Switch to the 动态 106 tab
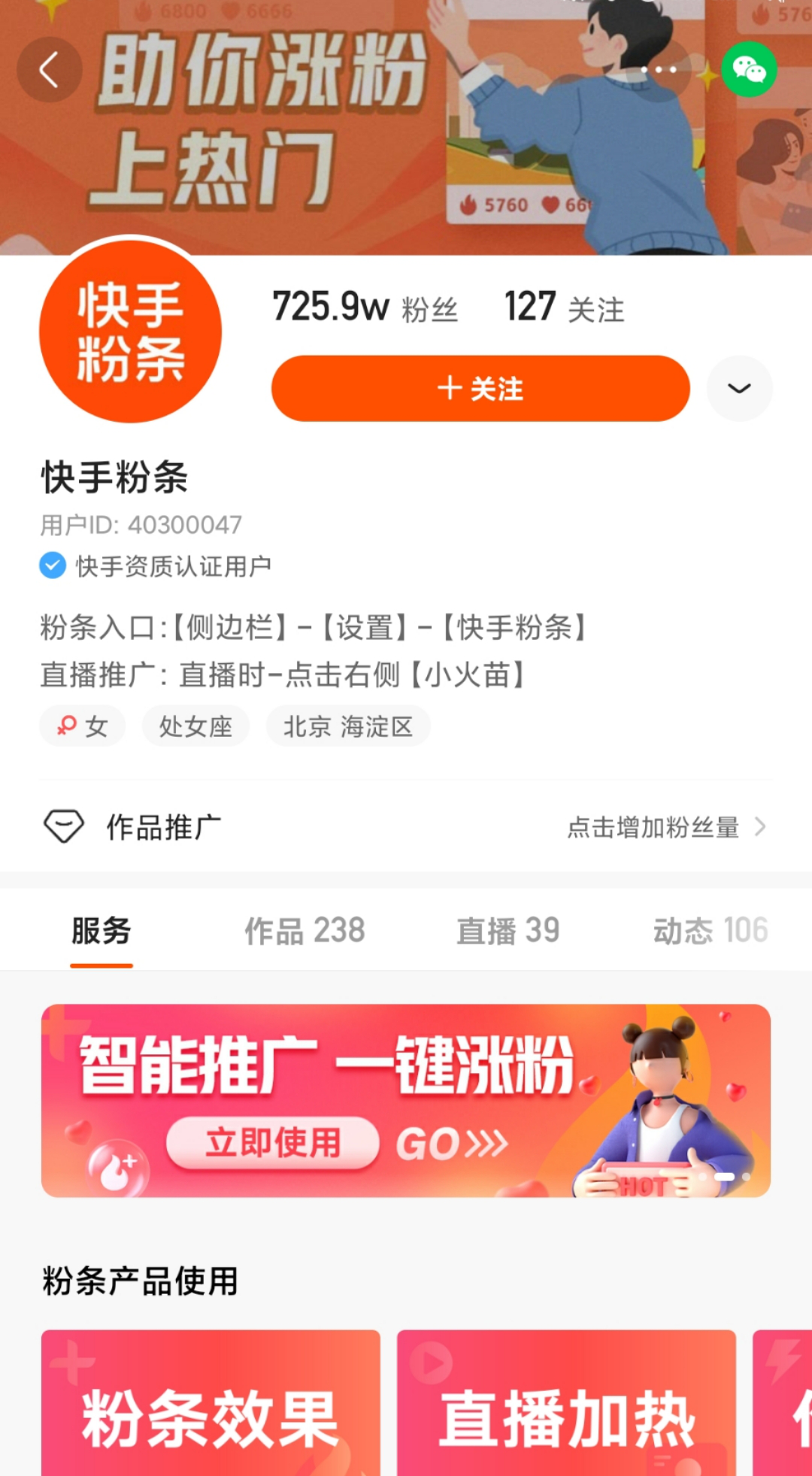Viewport: 812px width, 1476px height. pyautogui.click(x=710, y=931)
